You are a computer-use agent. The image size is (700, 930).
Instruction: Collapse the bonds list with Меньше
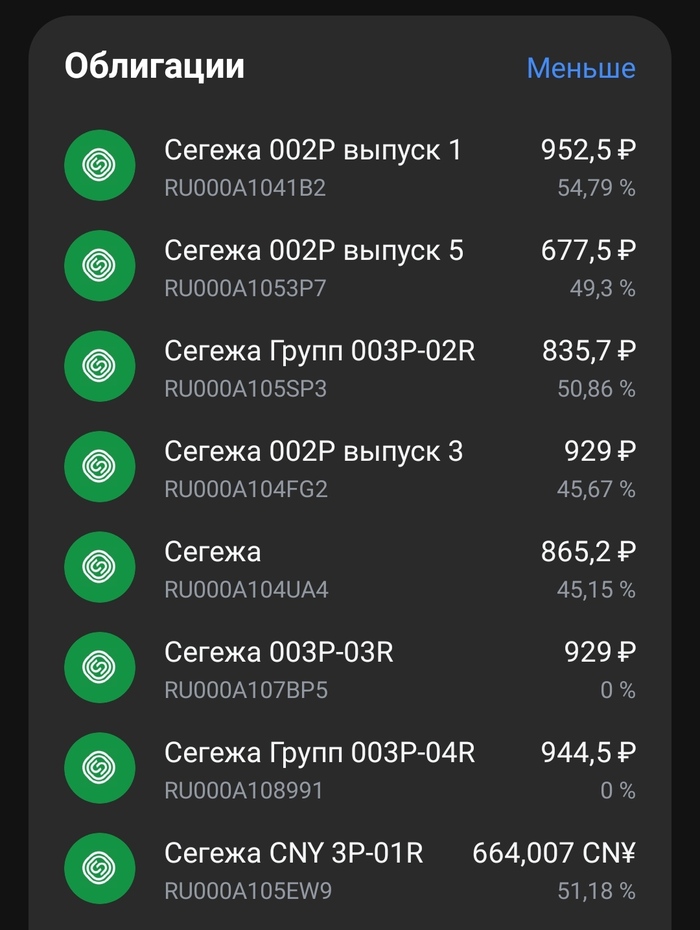(x=580, y=68)
